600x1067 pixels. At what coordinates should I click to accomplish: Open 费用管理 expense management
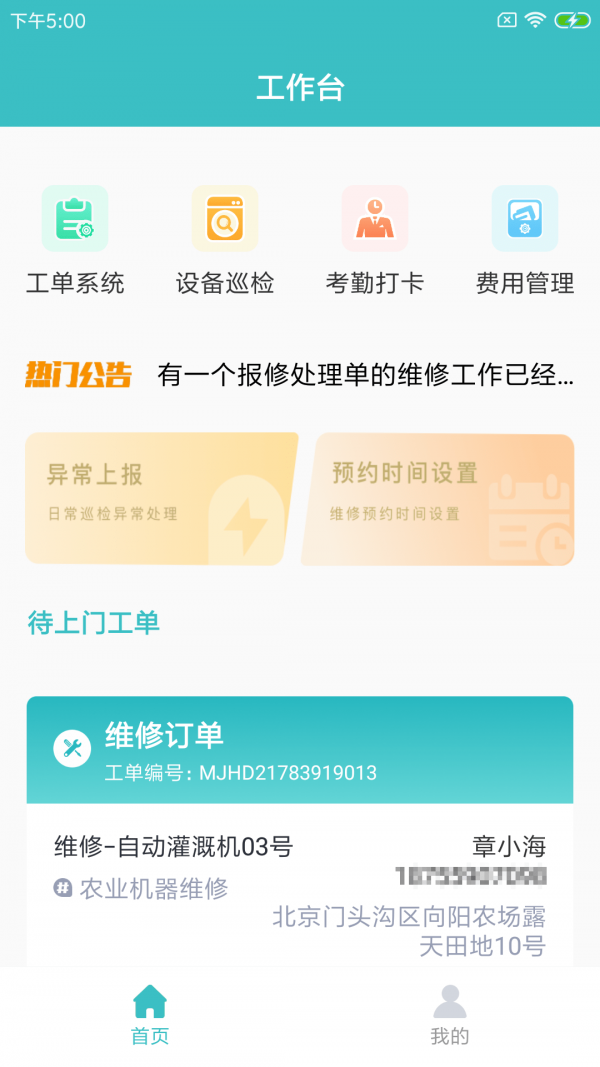click(x=525, y=240)
